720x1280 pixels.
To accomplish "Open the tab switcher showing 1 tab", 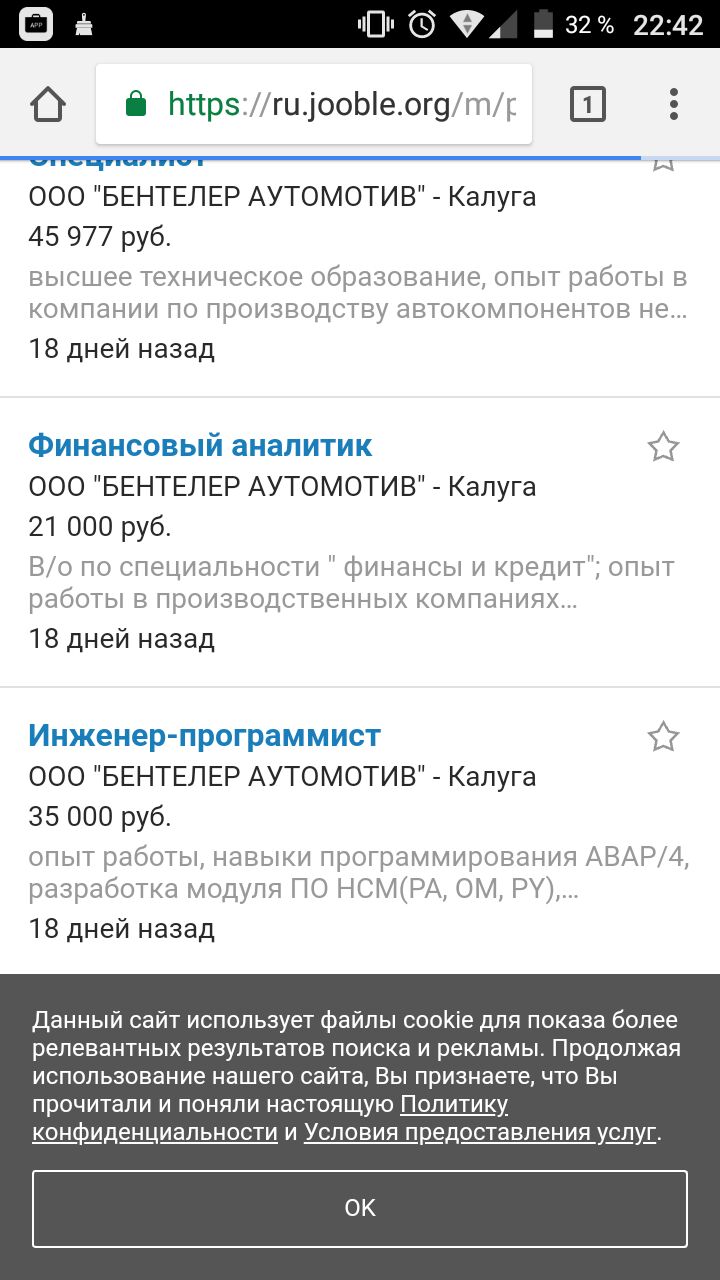I will [588, 104].
